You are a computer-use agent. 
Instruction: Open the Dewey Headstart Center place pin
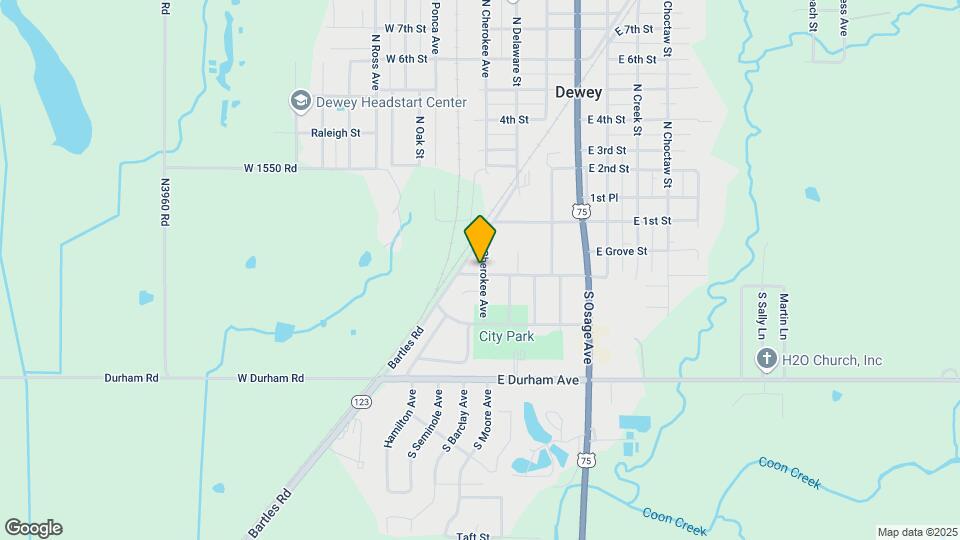299,101
